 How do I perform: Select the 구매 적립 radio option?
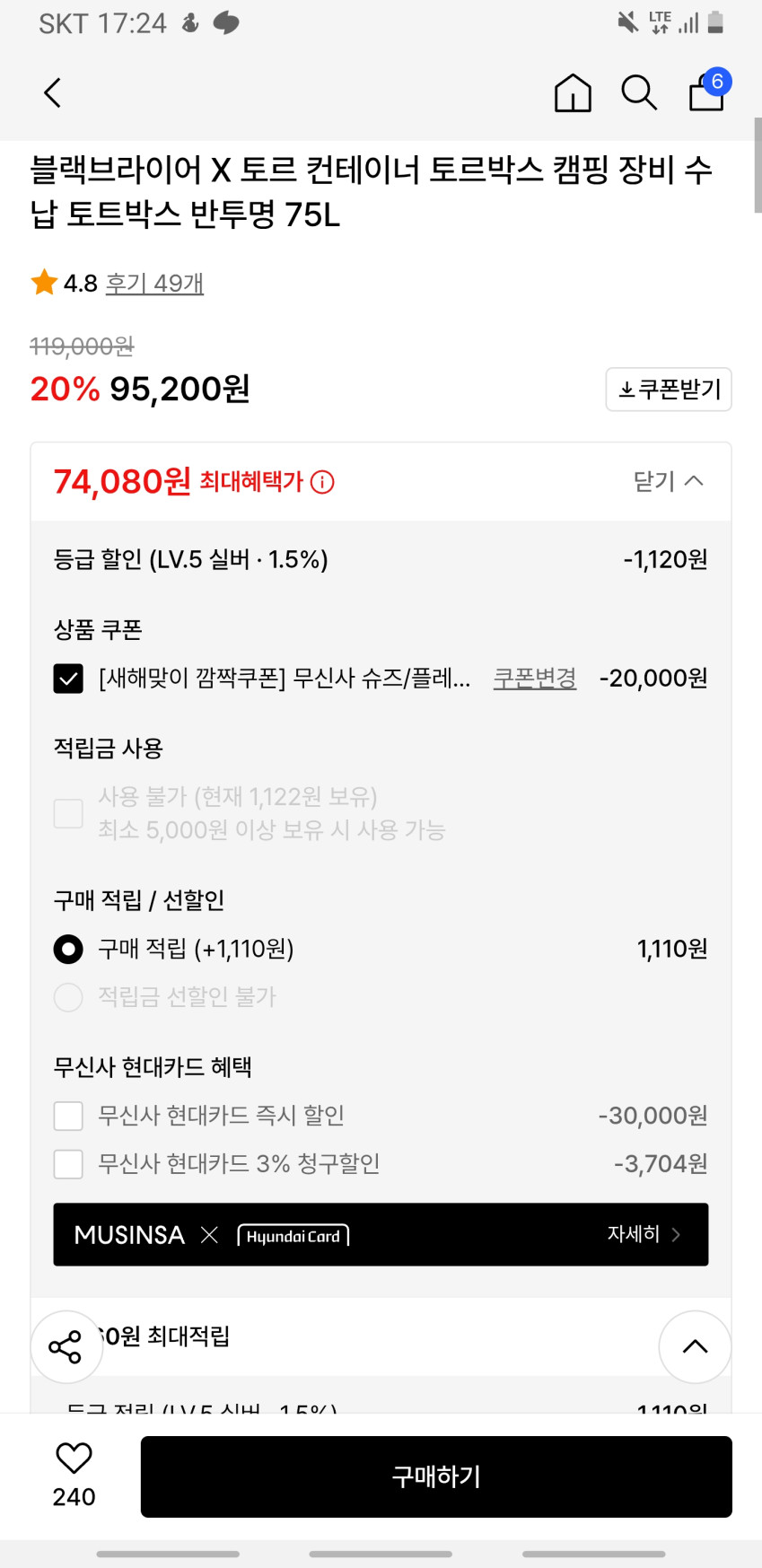(68, 949)
